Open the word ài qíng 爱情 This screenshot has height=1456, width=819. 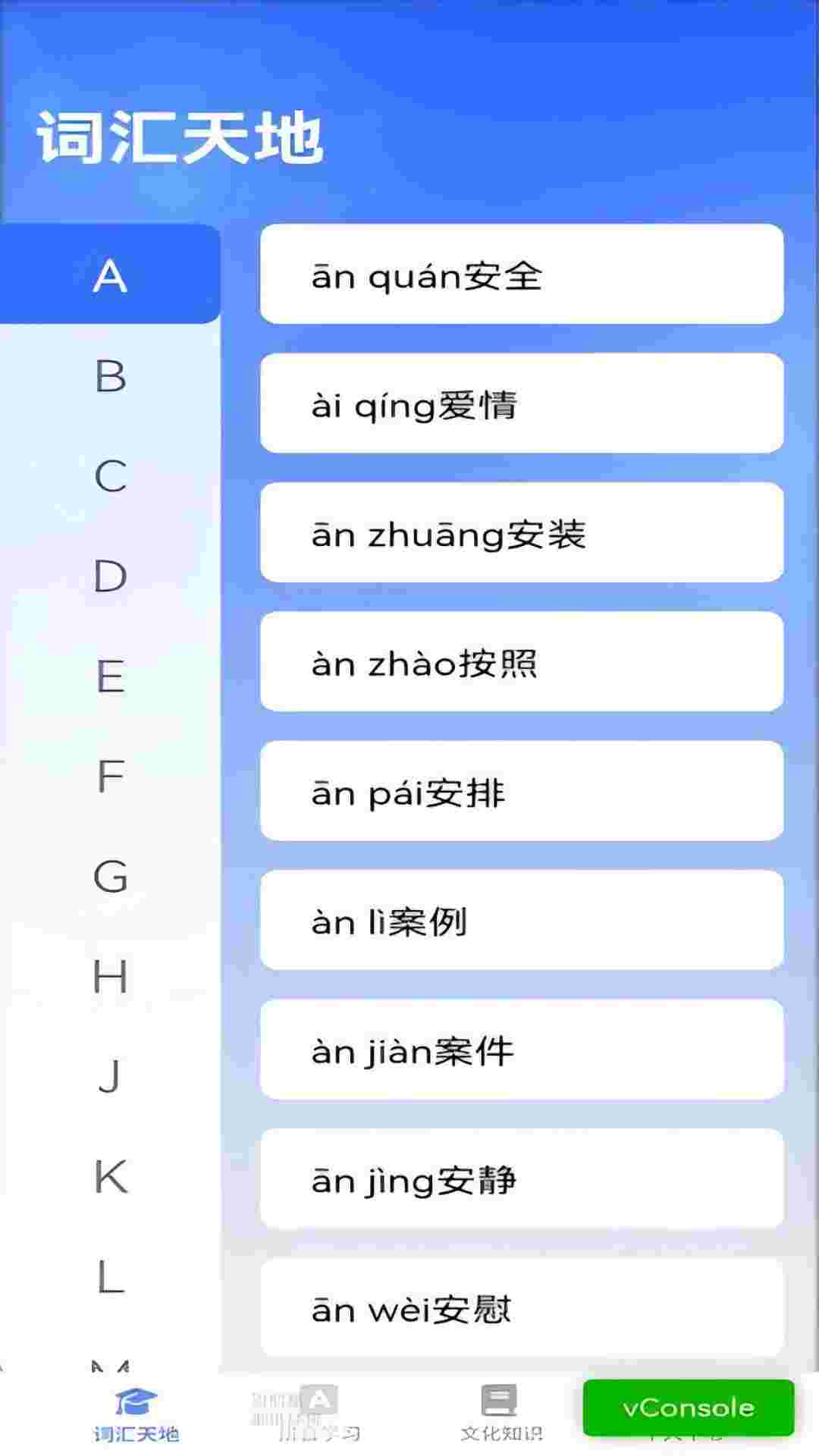pyautogui.click(x=522, y=403)
